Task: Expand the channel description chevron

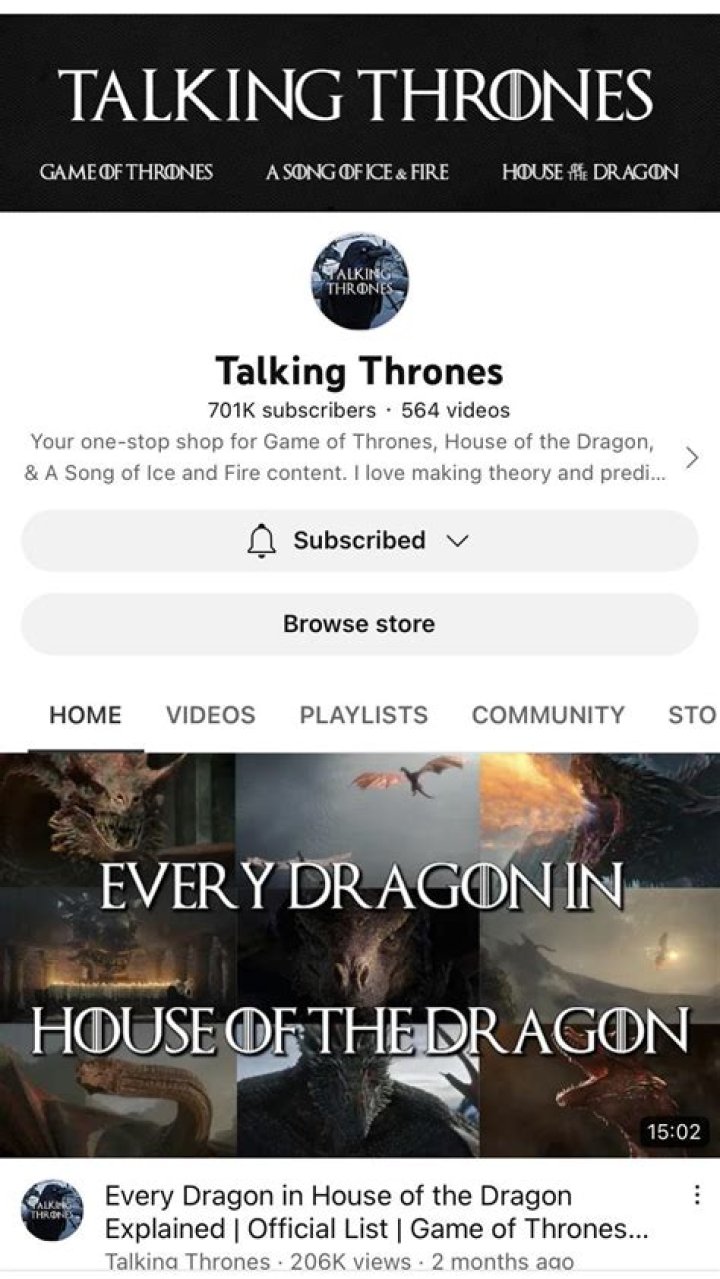Action: click(x=691, y=458)
